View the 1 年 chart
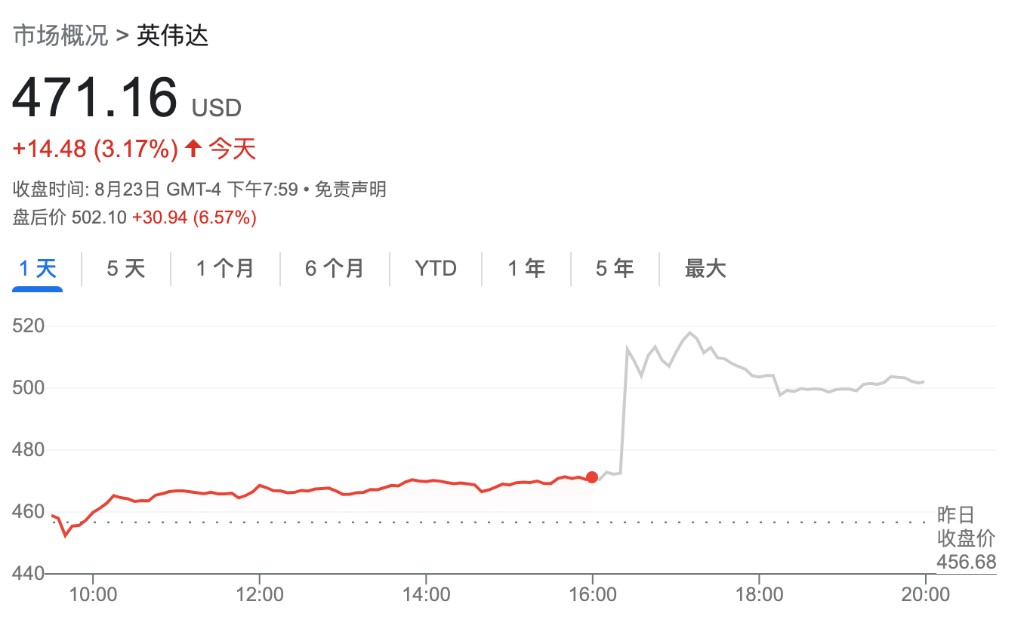Image resolution: width=1024 pixels, height=619 pixels. (x=526, y=268)
